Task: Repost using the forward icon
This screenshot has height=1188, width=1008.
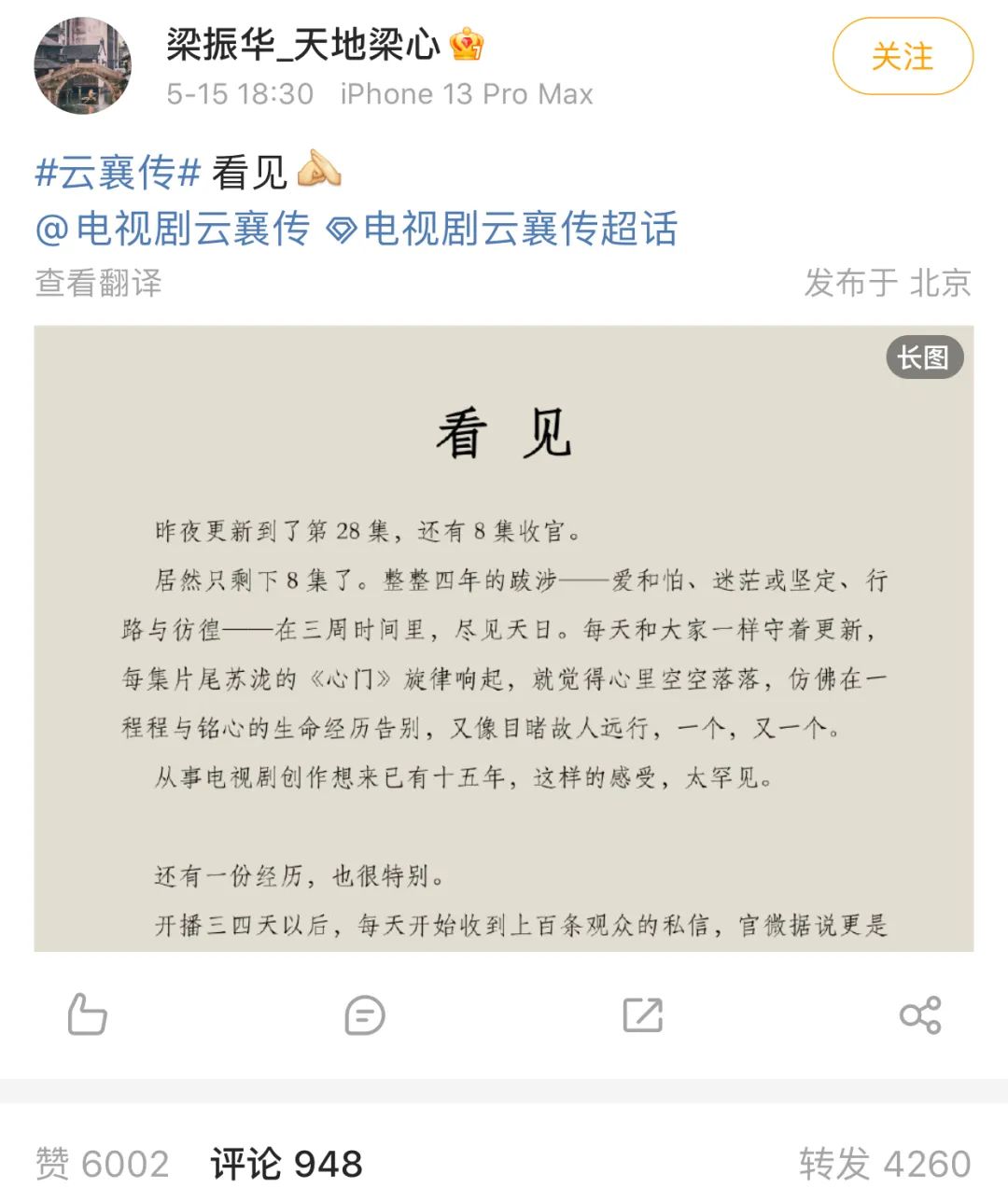Action: [642, 1014]
